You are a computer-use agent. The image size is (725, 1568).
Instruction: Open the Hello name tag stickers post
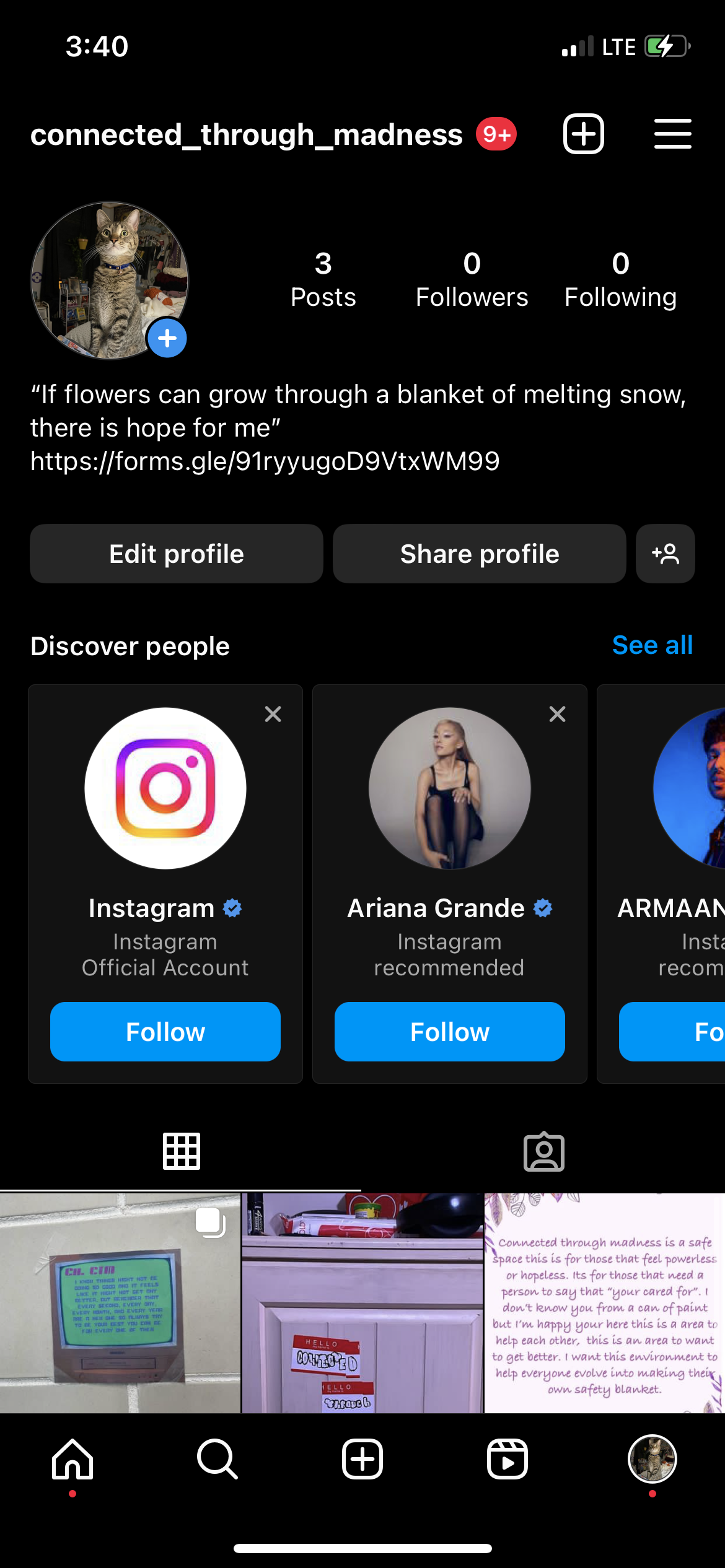pos(362,1303)
